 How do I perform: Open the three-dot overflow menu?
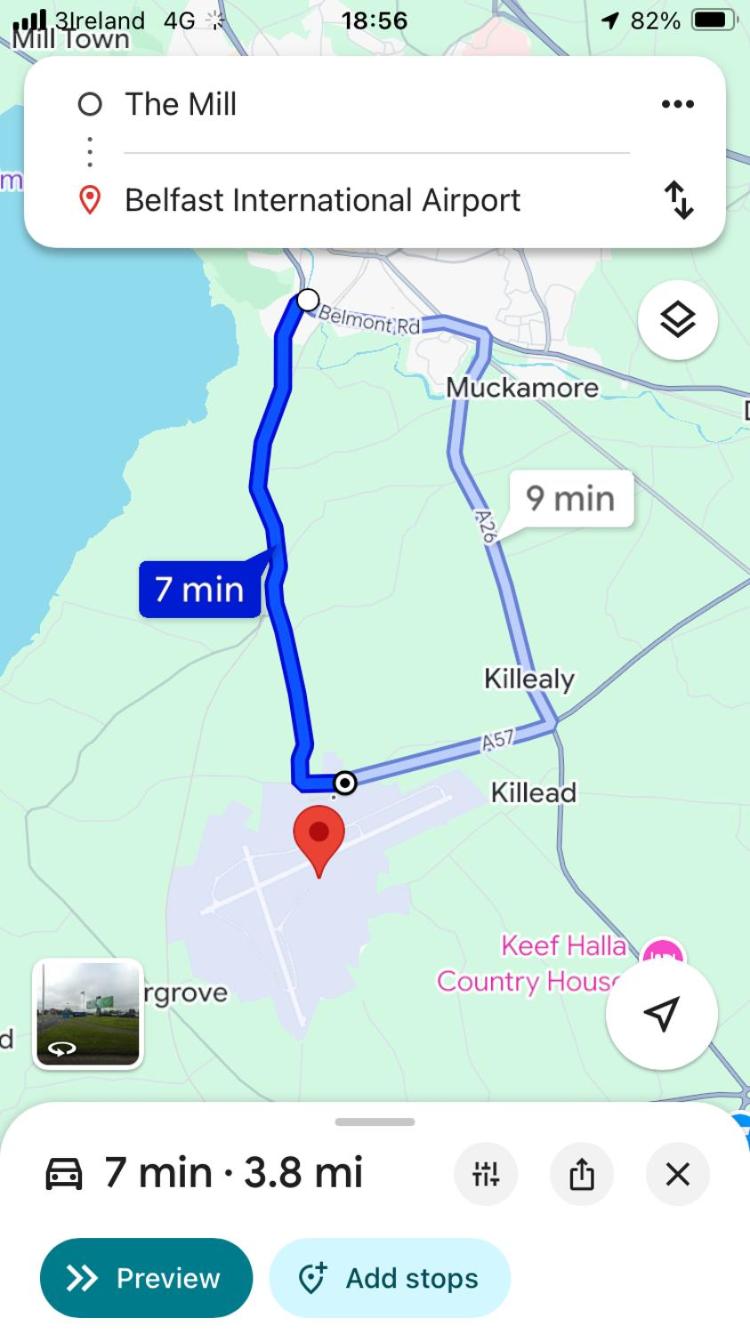coord(677,104)
